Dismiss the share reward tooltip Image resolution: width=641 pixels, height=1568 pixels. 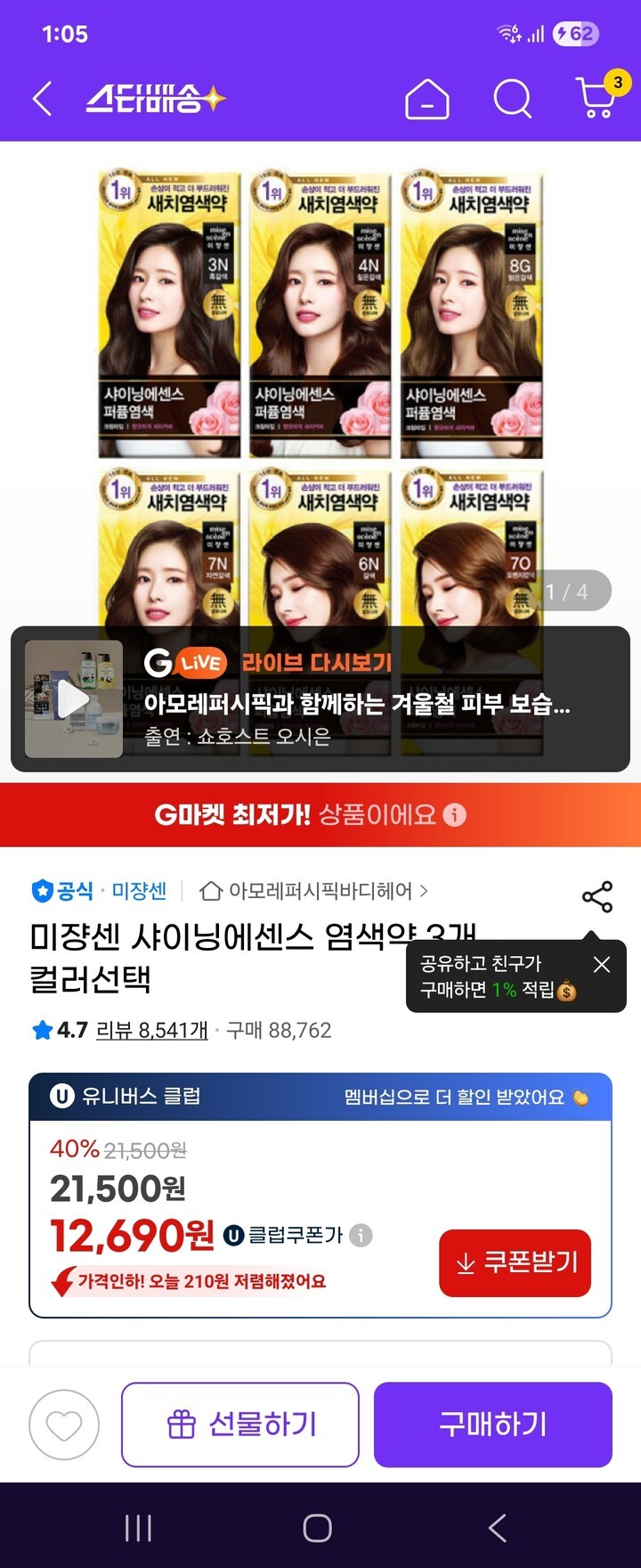(x=602, y=965)
